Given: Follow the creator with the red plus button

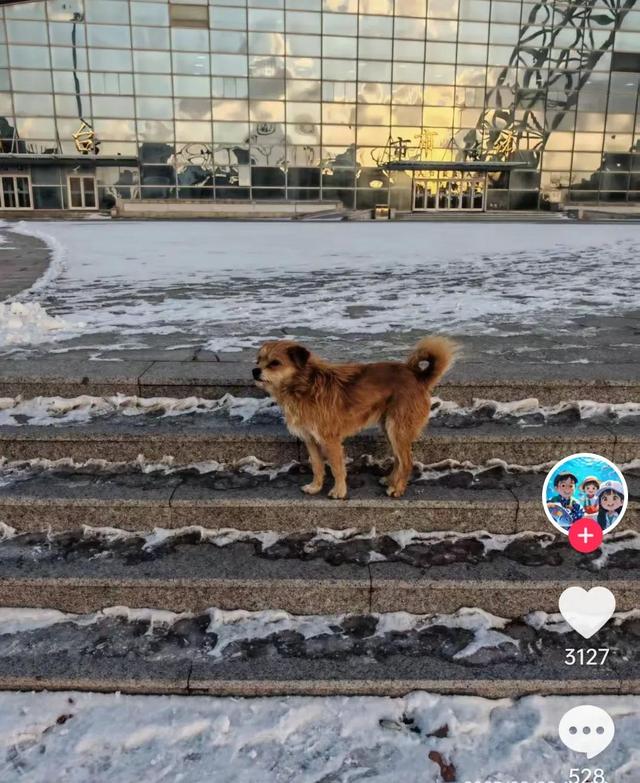Looking at the screenshot, I should coord(585,535).
